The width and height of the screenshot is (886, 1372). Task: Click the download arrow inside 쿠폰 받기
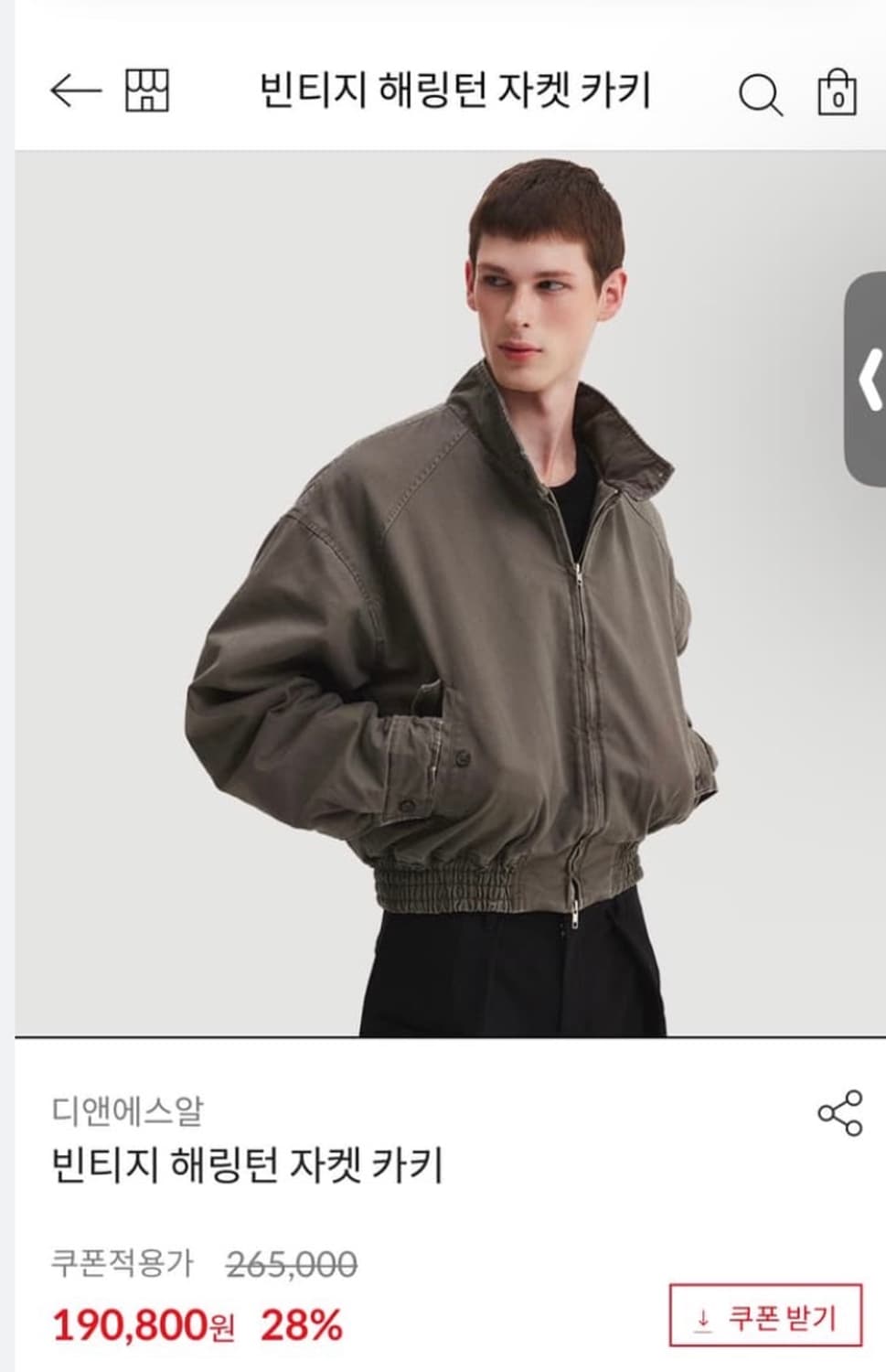(x=704, y=1317)
